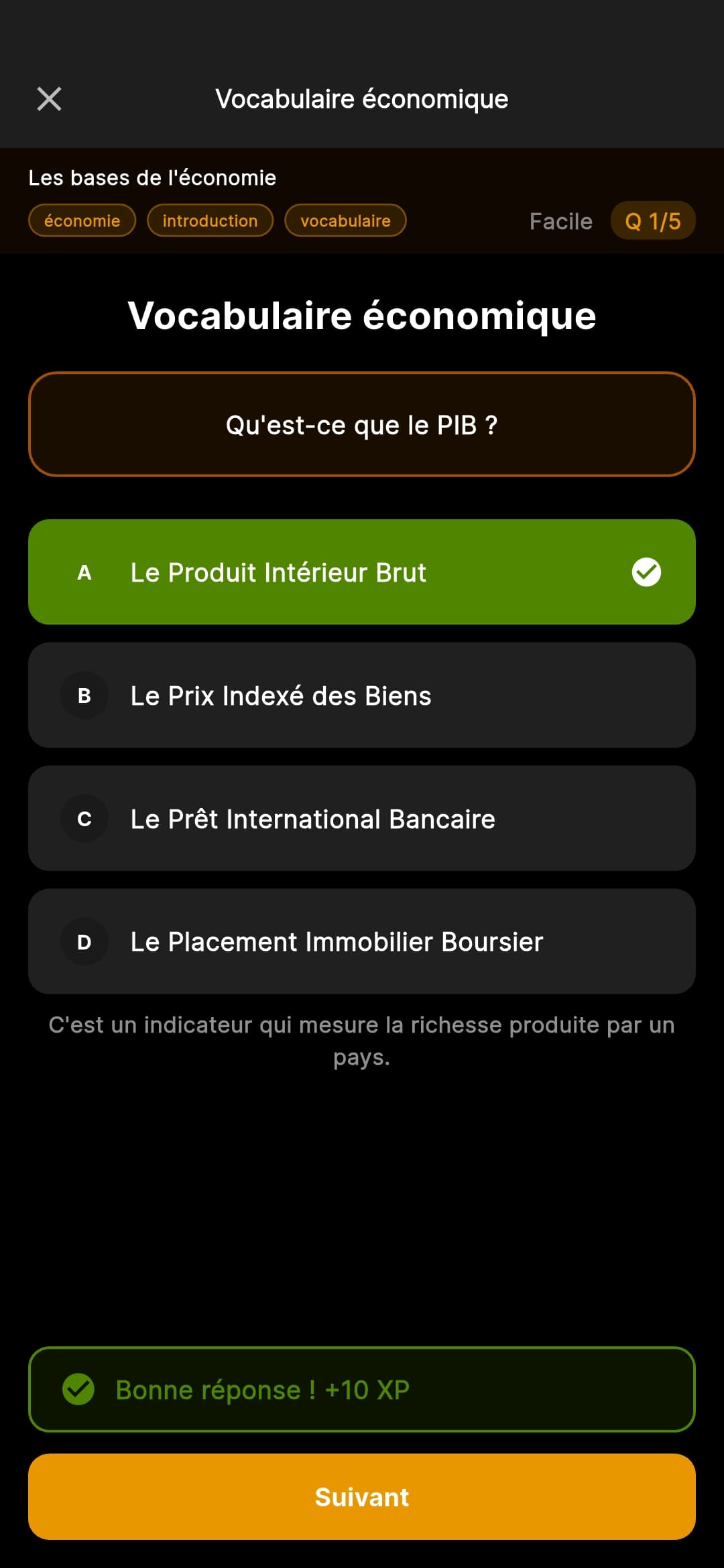Select answer D Le Placement Immobilier Boursier
Screen dimensions: 724x1568
362,941
